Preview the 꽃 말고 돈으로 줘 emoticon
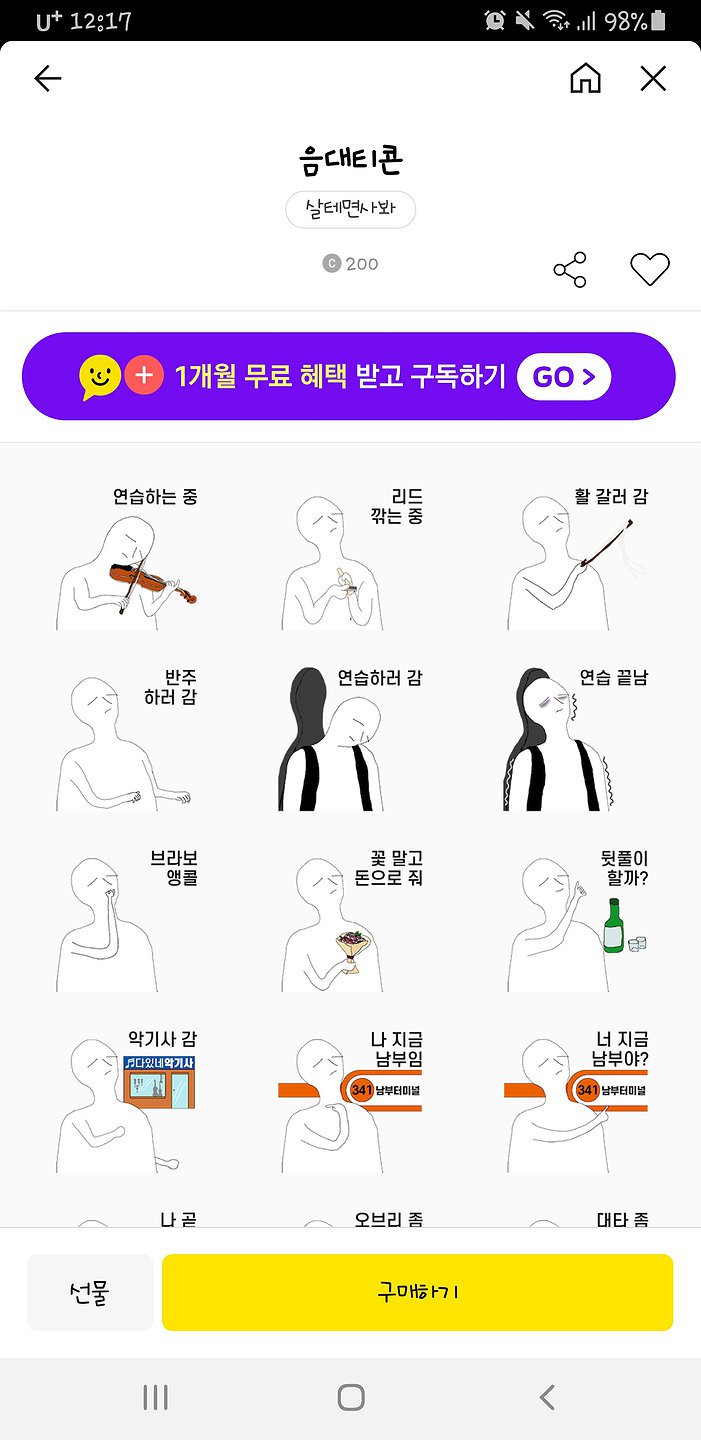 [x=350, y=922]
